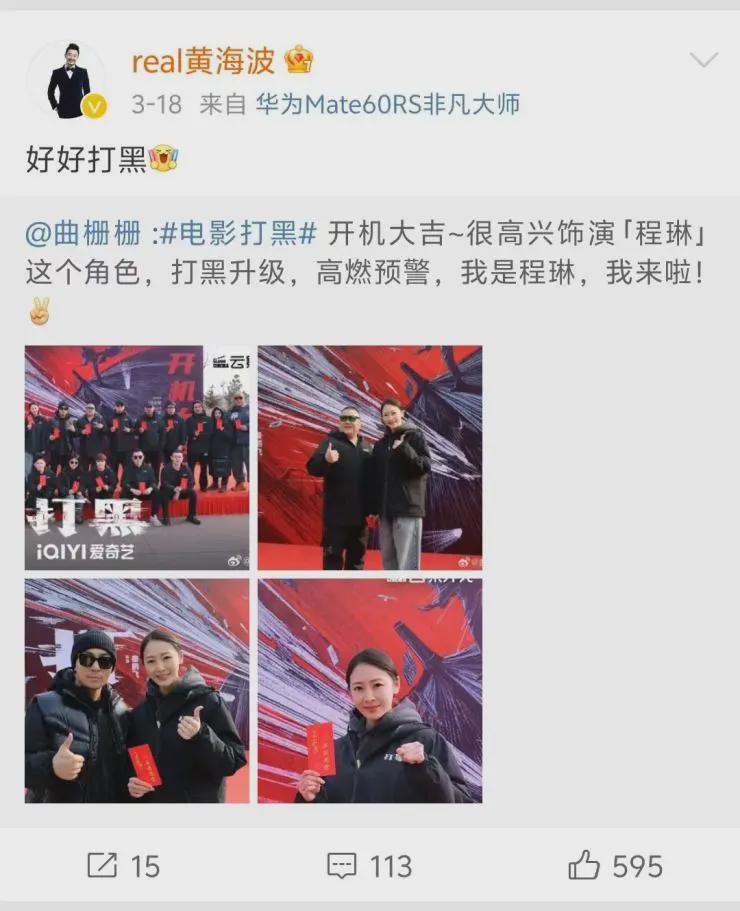
Task: View the photo of the man in sunglasses and woman standing
Action: tap(370, 458)
